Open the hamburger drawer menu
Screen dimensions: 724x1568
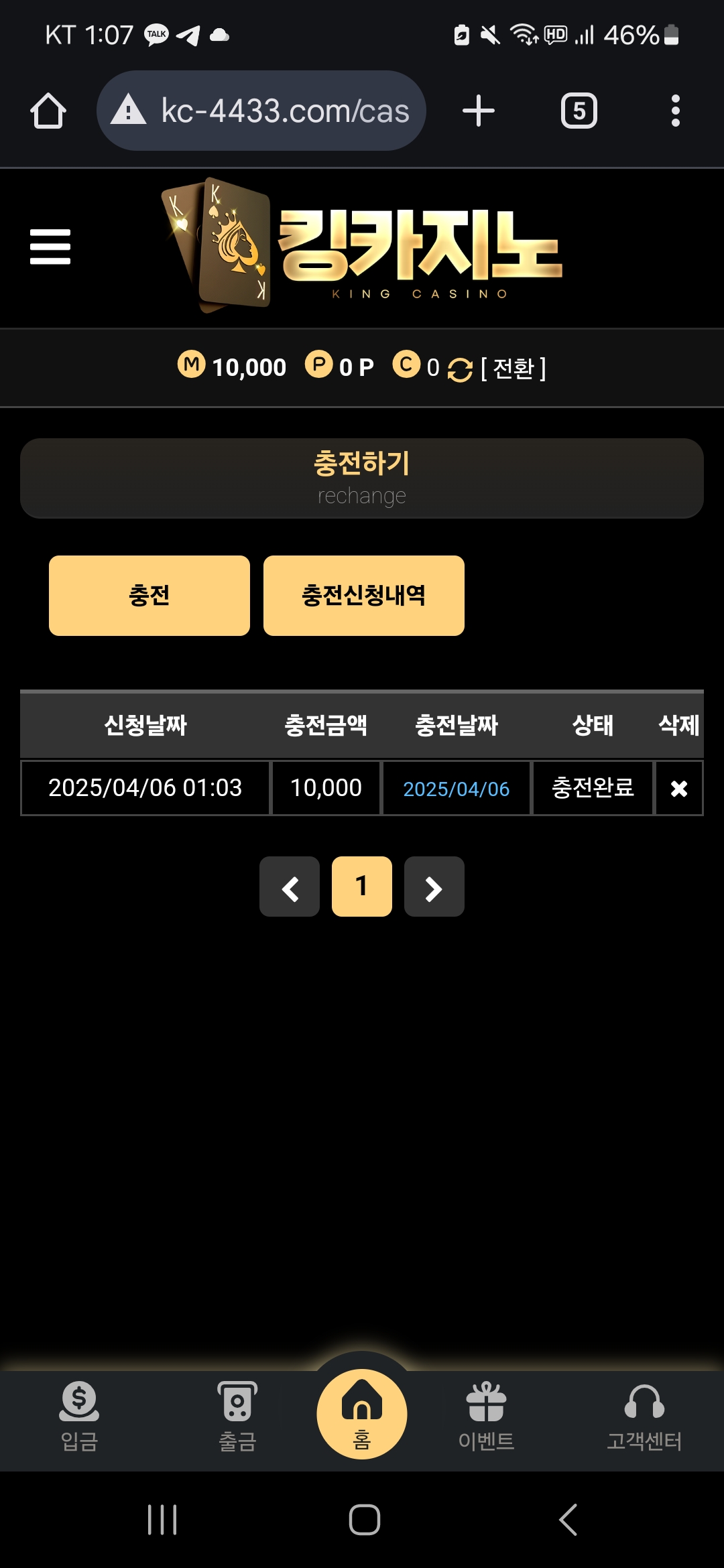(50, 247)
